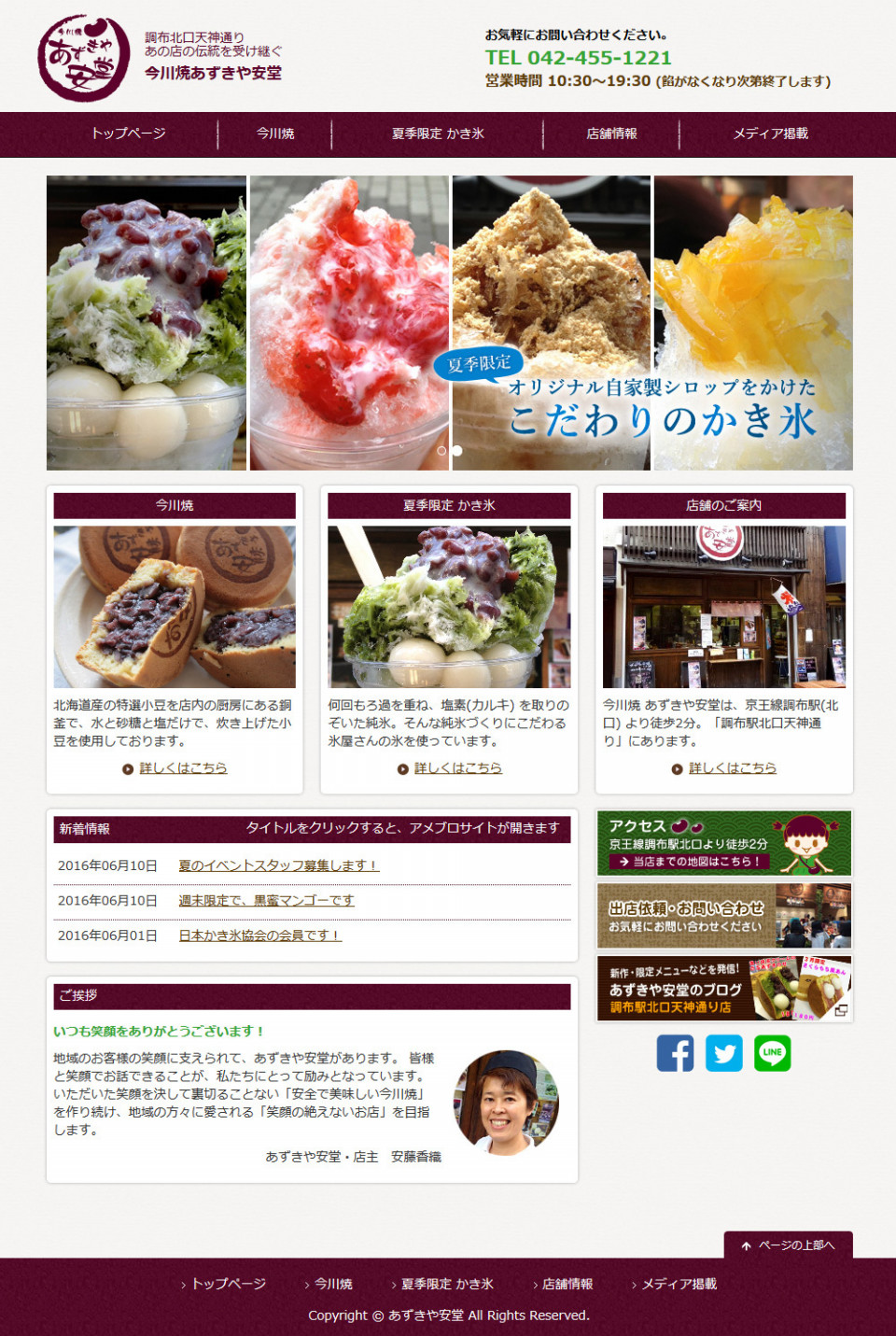Go to the 店舗情報 tab in the top nav
Viewport: 896px width, 1336px height.
(611, 134)
